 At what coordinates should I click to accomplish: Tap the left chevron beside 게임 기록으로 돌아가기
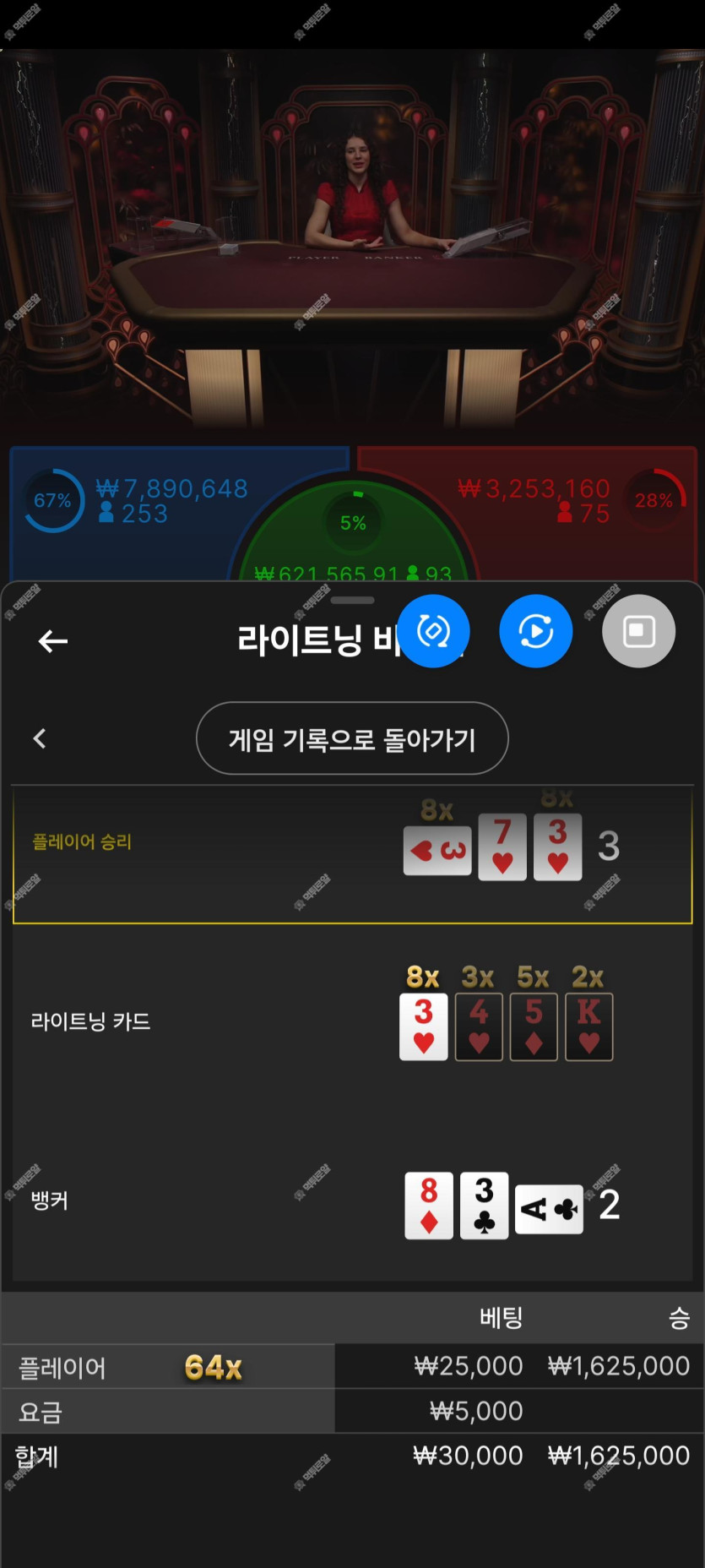click(40, 739)
